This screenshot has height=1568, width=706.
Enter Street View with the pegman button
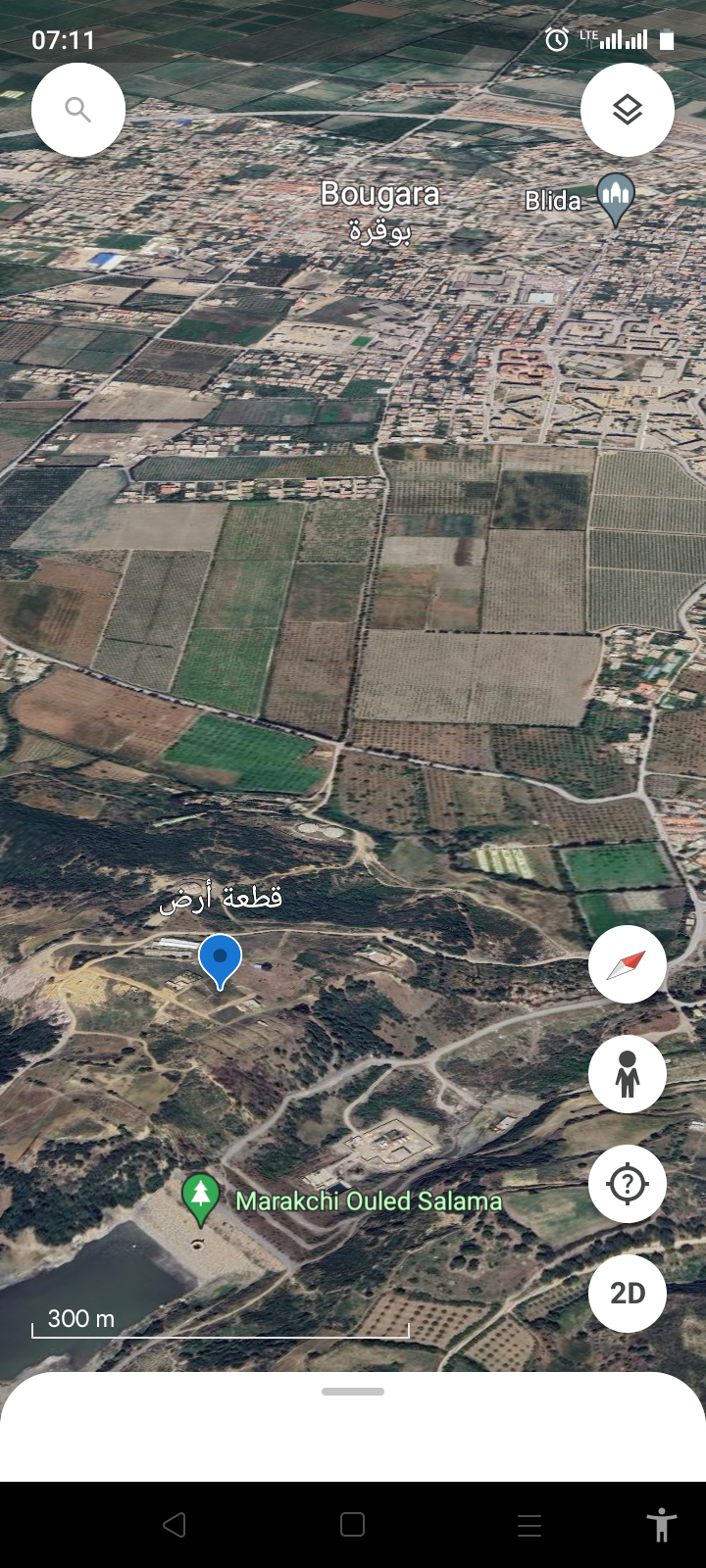point(628,1074)
